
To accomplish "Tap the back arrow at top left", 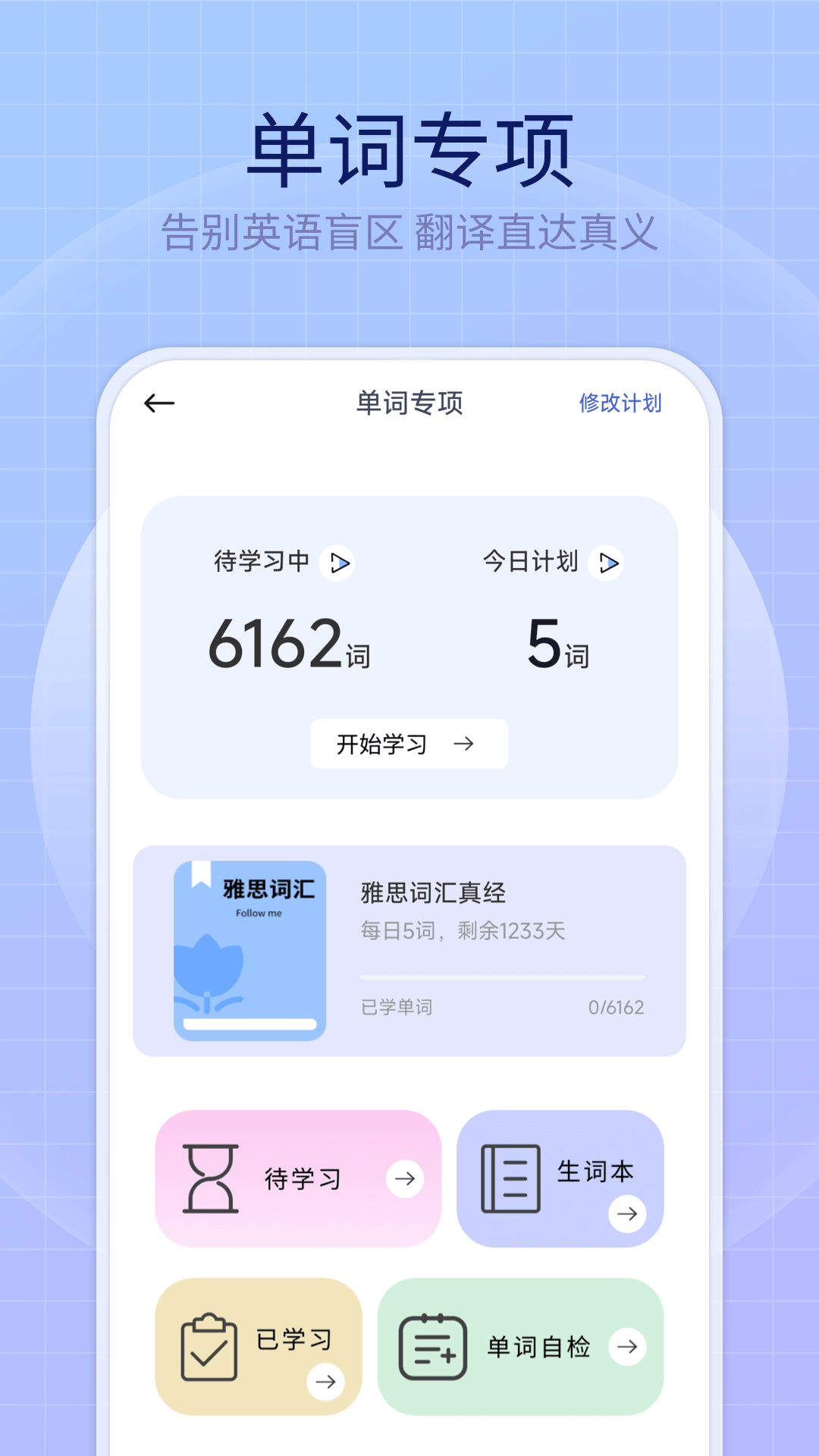I will point(158,403).
